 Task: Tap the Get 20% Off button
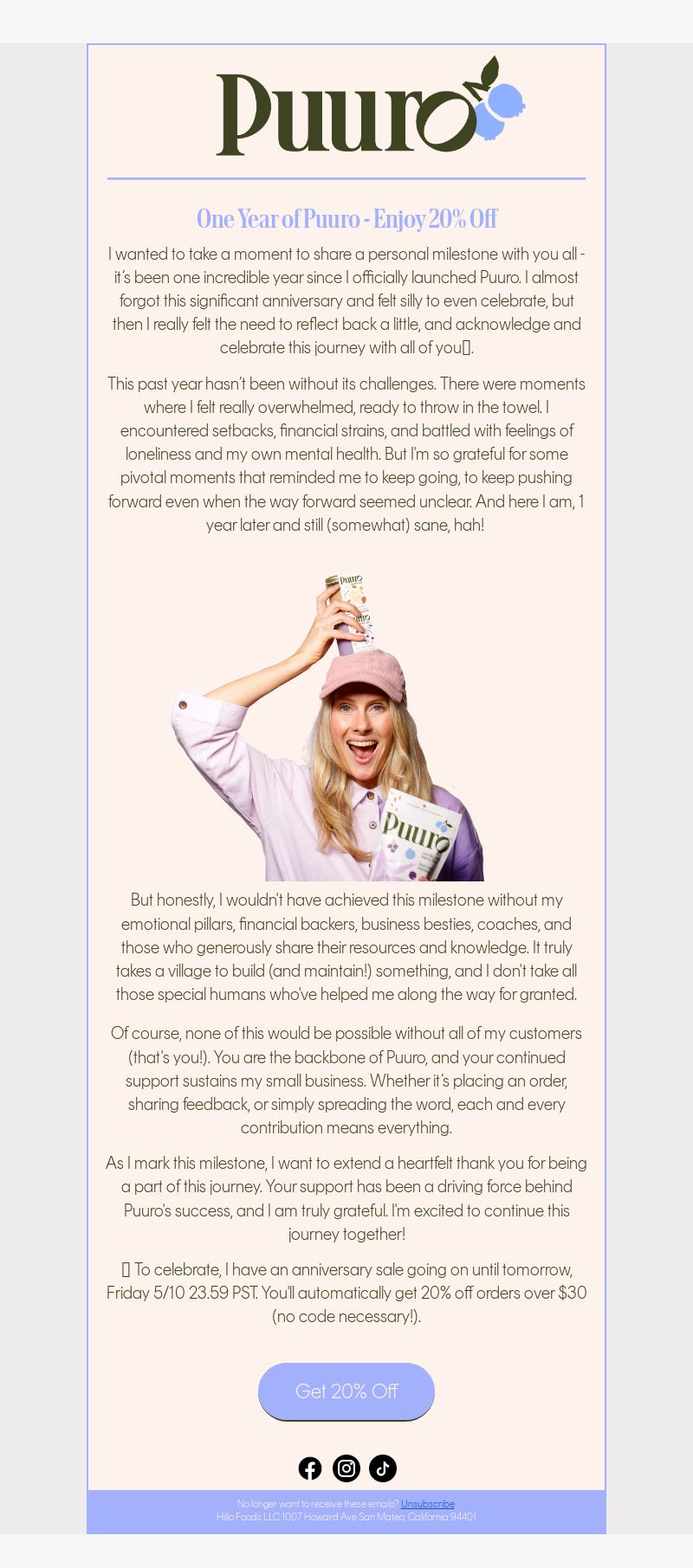pyautogui.click(x=346, y=1391)
